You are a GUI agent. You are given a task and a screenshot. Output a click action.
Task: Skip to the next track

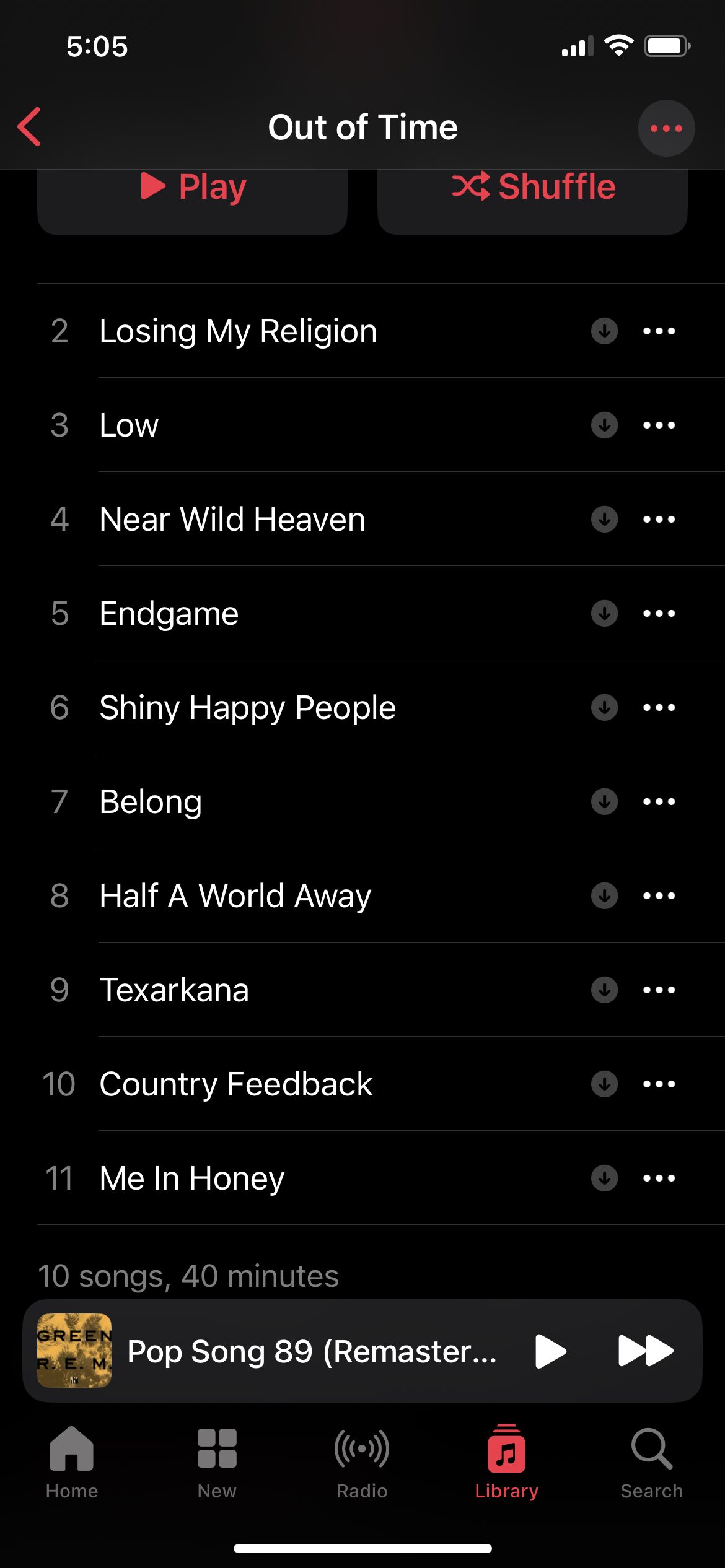[x=645, y=1351]
